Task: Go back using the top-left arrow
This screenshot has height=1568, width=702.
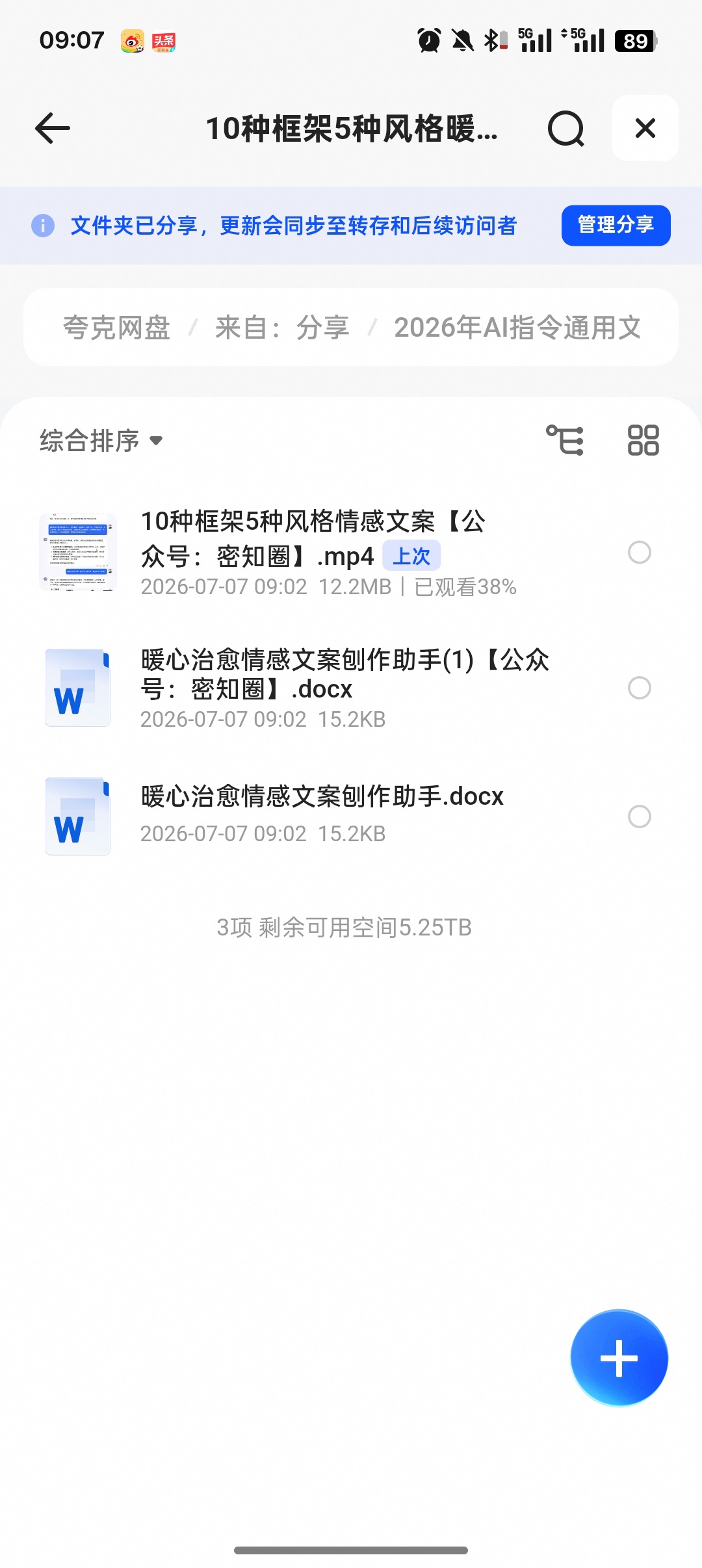Action: pos(53,128)
